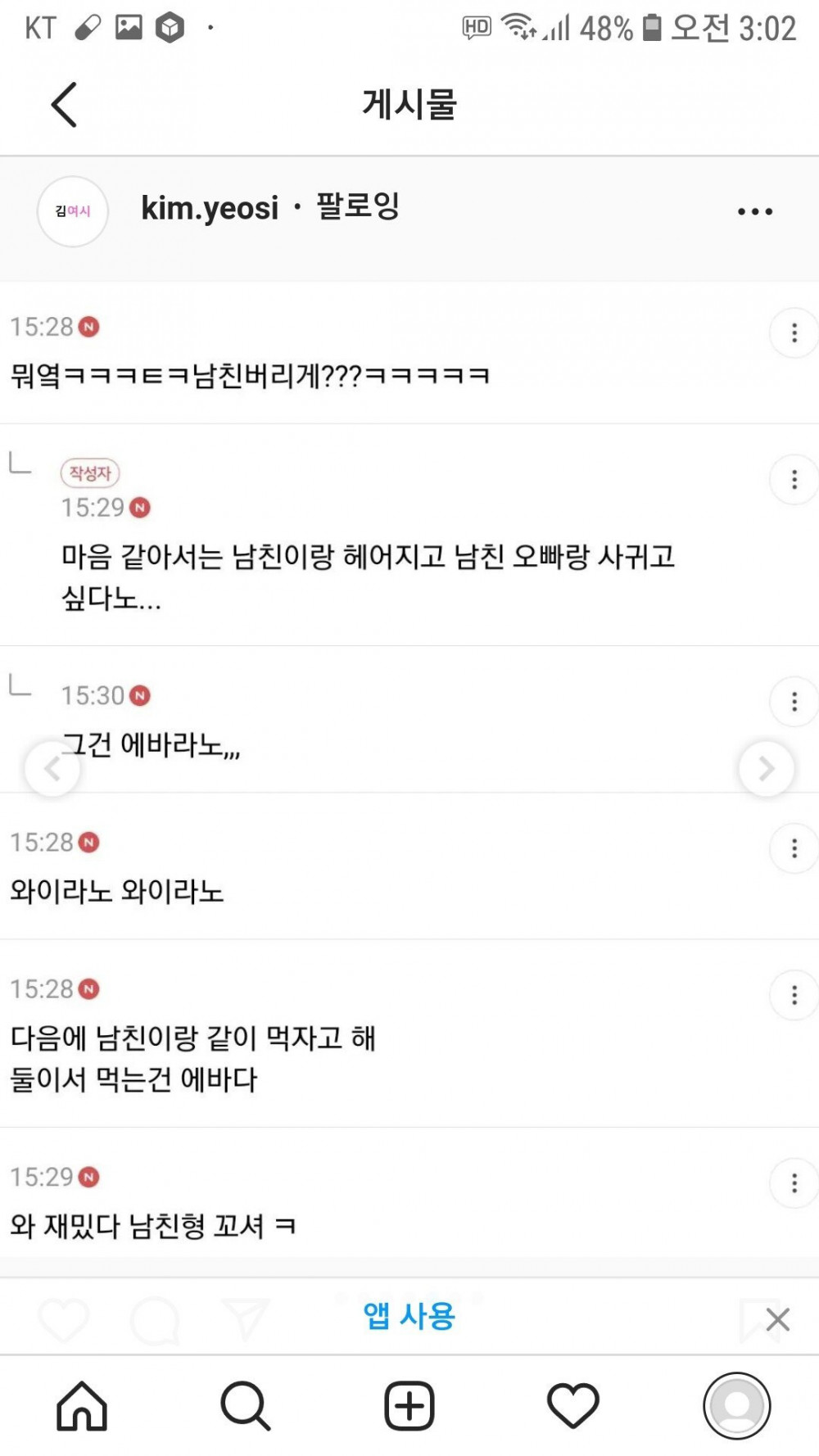Open the activity heart tab
This screenshot has width=819, height=1456.
pos(572,1406)
